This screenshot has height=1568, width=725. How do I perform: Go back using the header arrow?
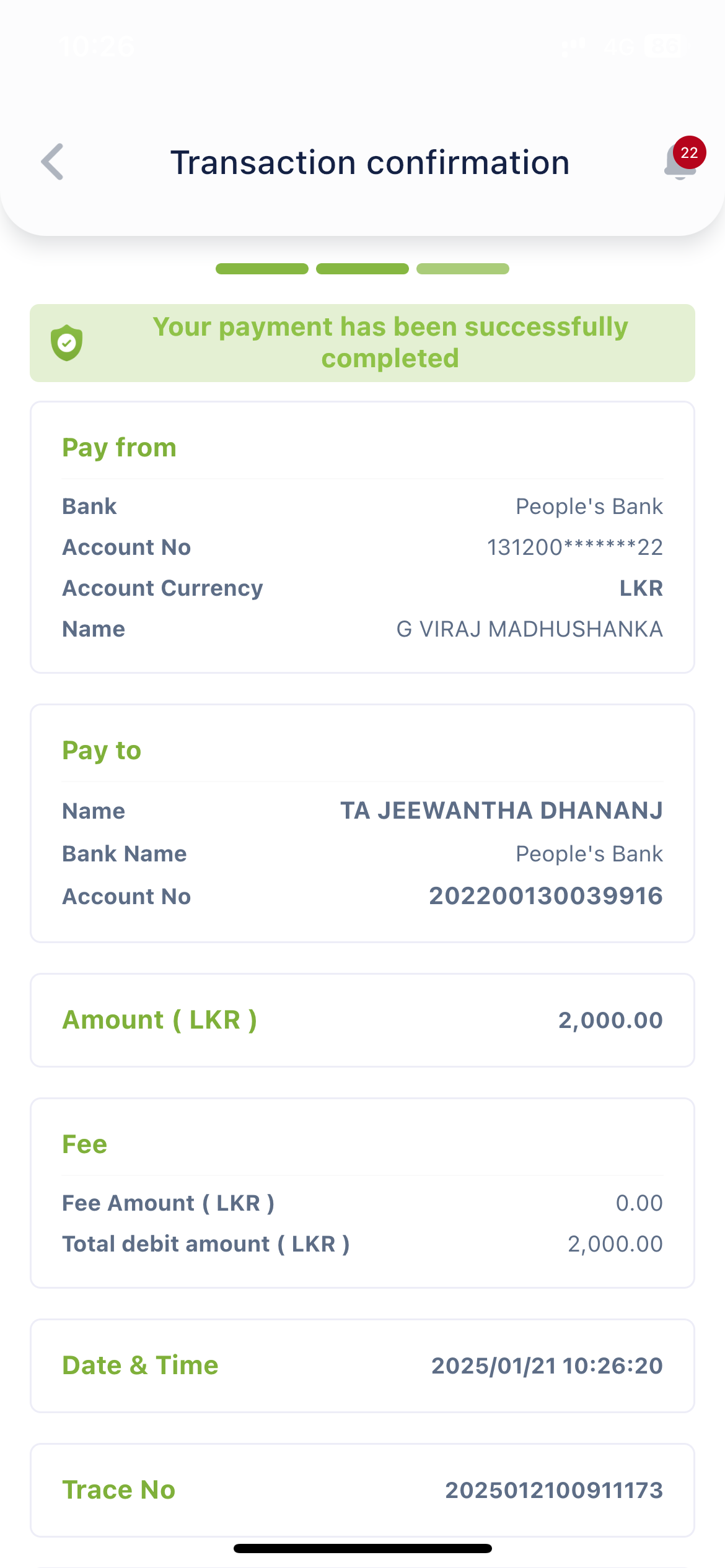point(53,162)
